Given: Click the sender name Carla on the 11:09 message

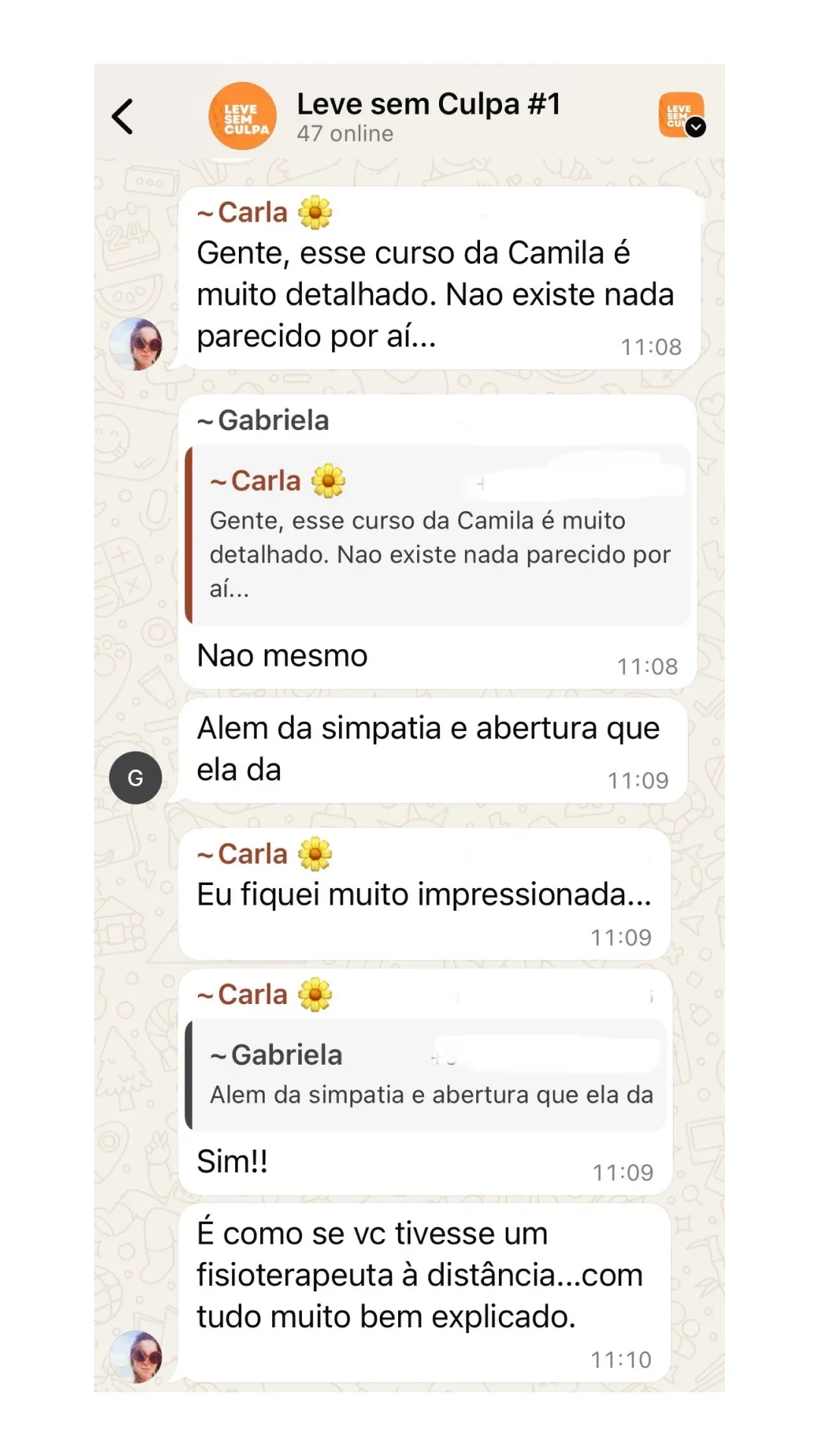Looking at the screenshot, I should pos(250,854).
